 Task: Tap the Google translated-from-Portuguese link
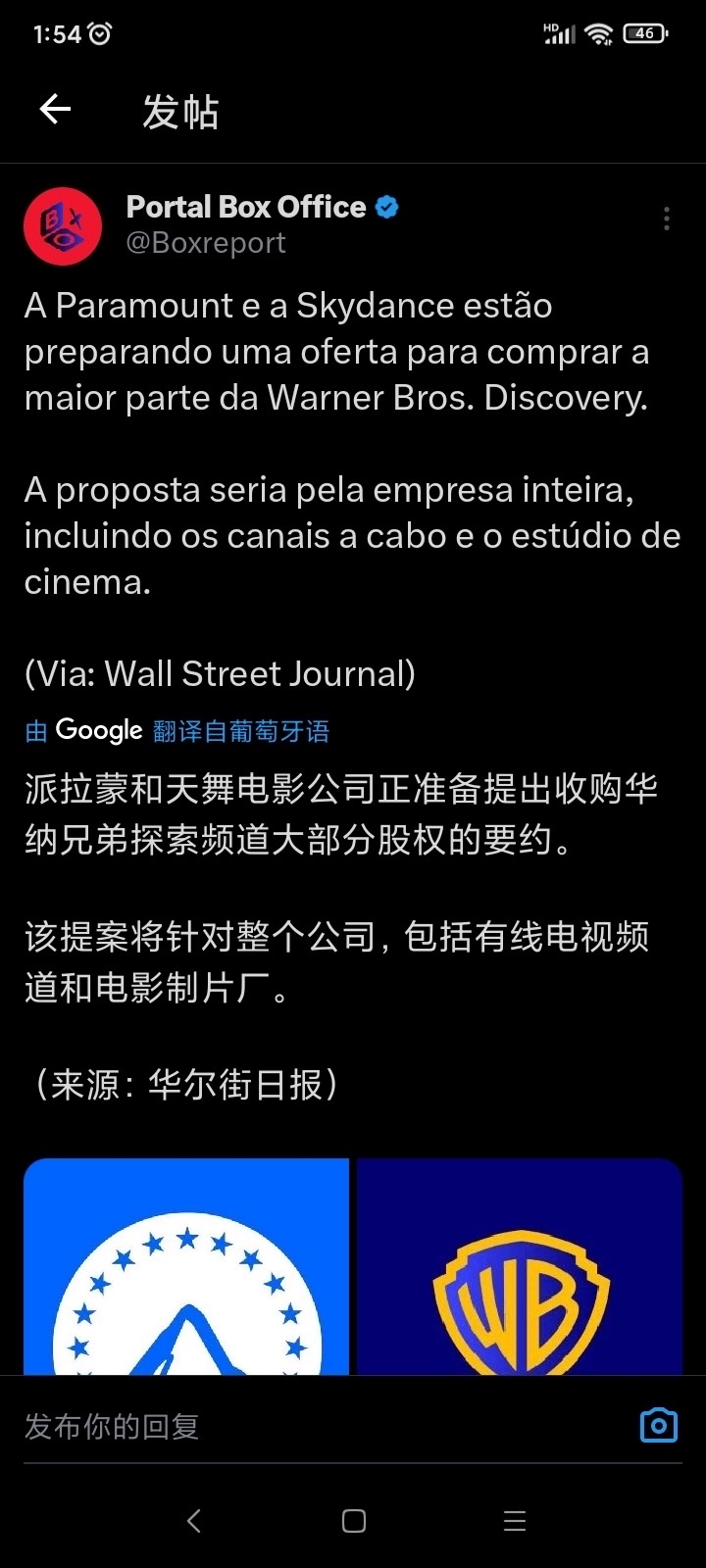(x=177, y=730)
